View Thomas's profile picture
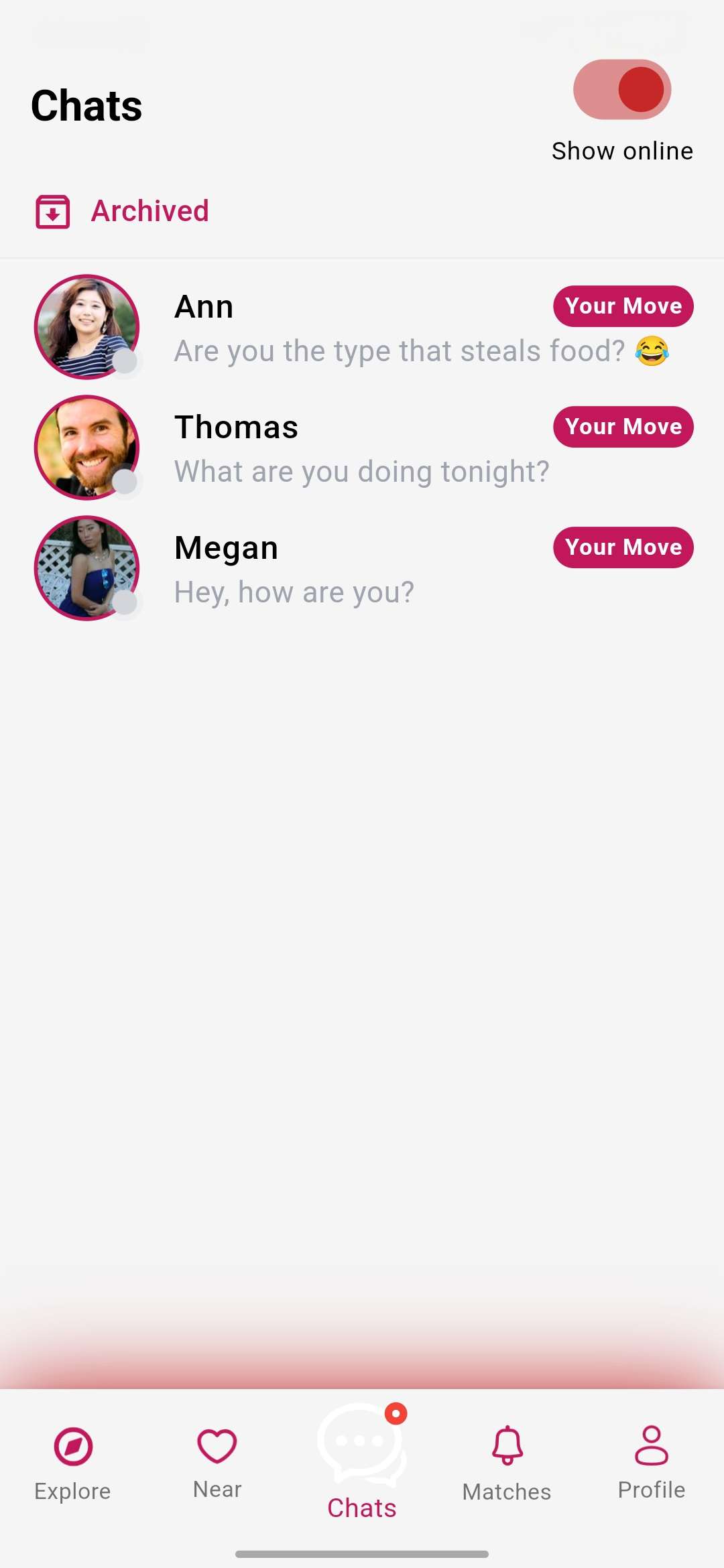 pyautogui.click(x=87, y=448)
